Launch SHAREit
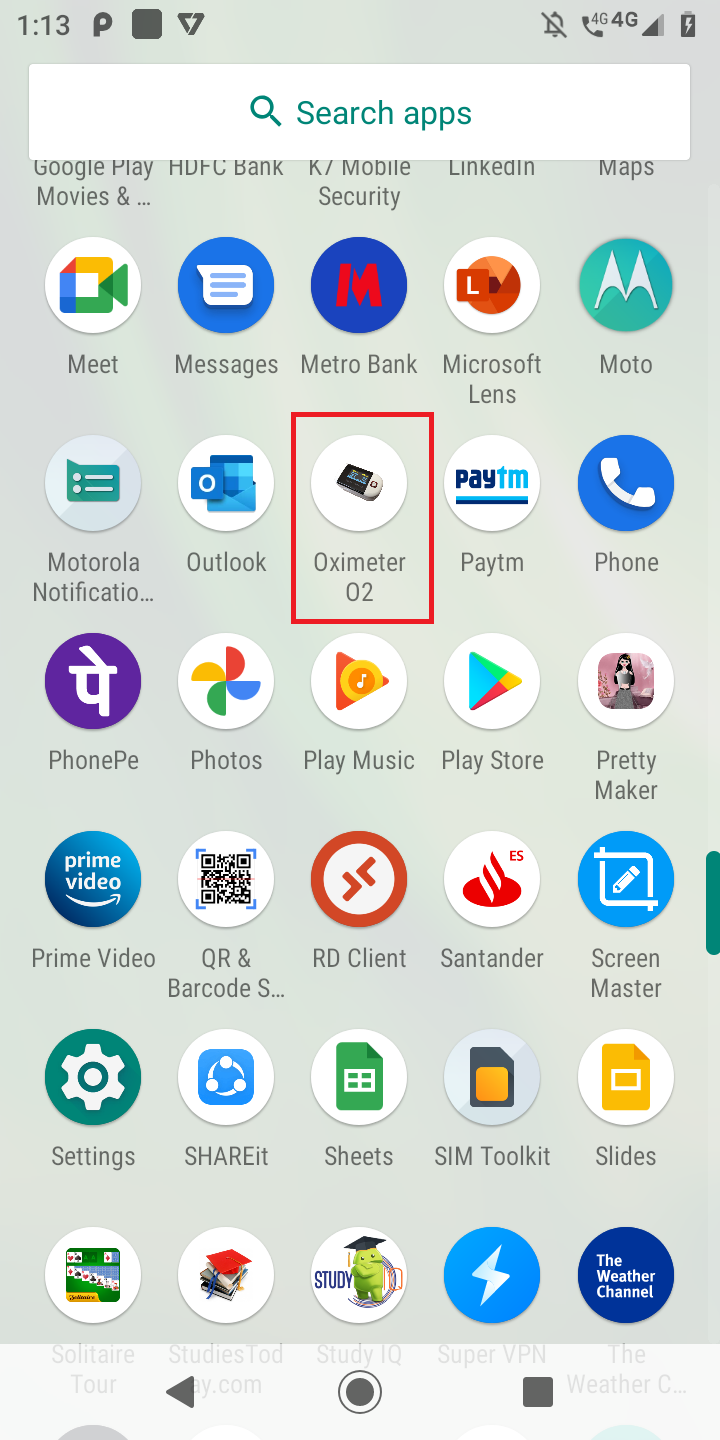 point(226,1077)
